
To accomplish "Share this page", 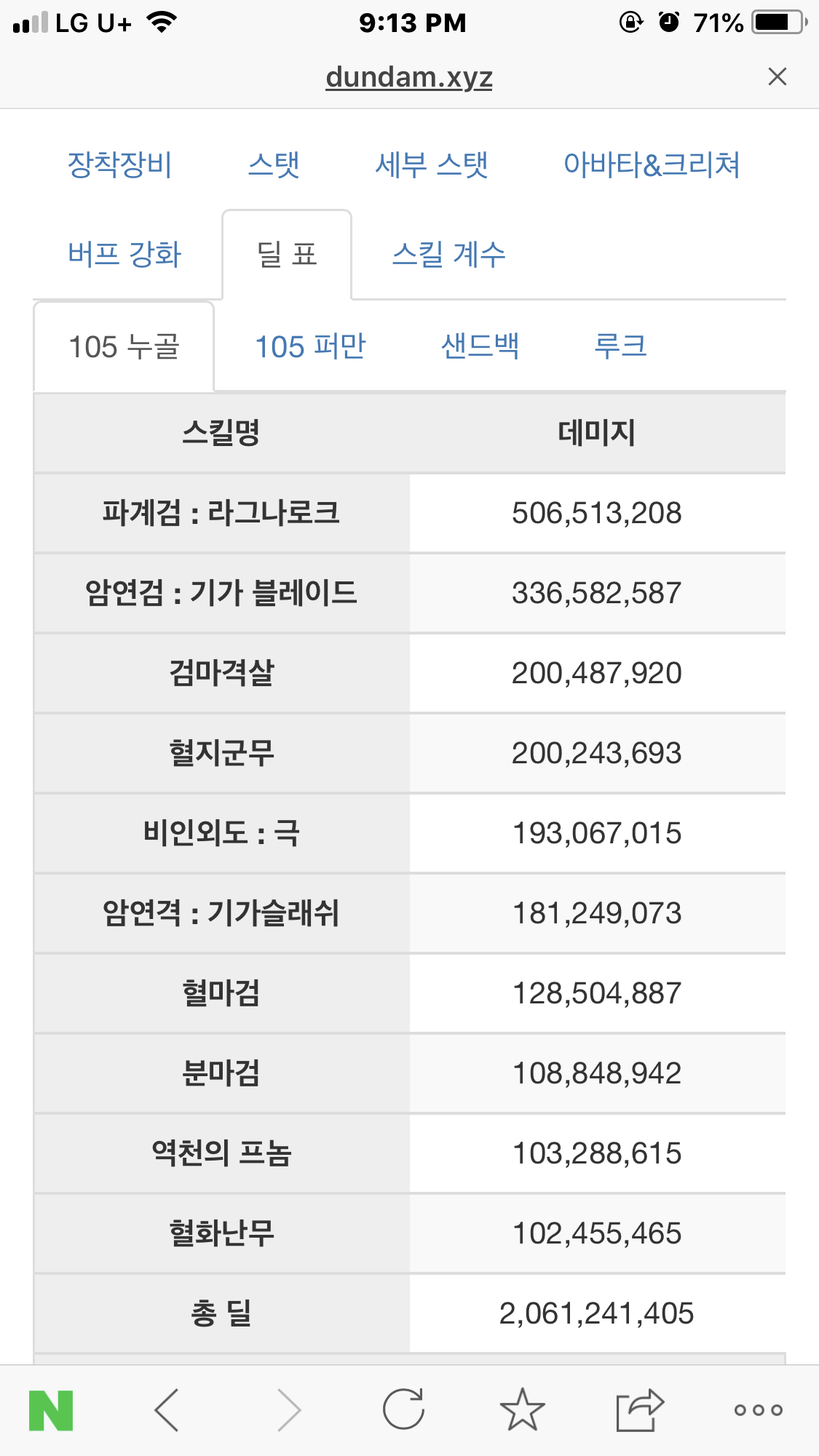I will [640, 1410].
